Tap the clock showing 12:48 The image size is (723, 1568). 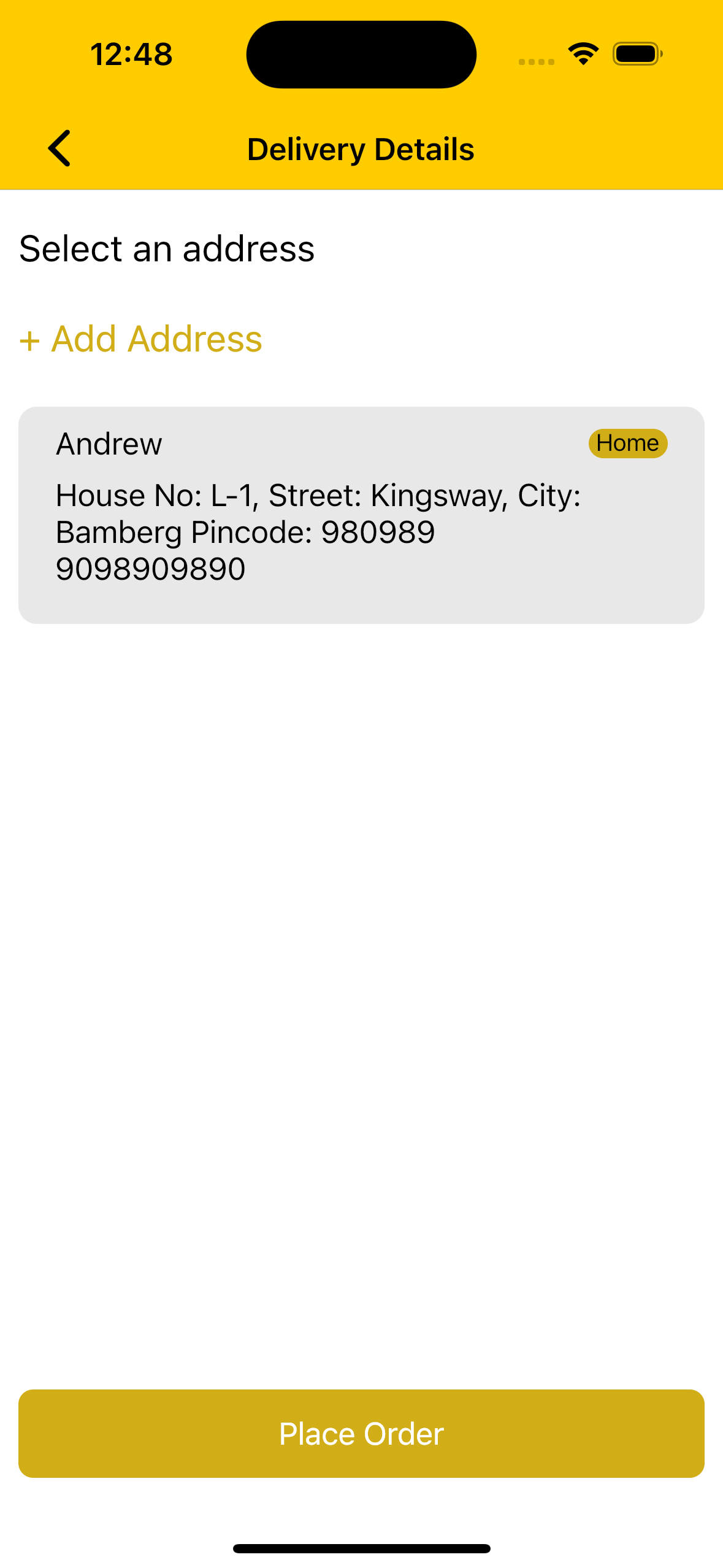click(131, 54)
